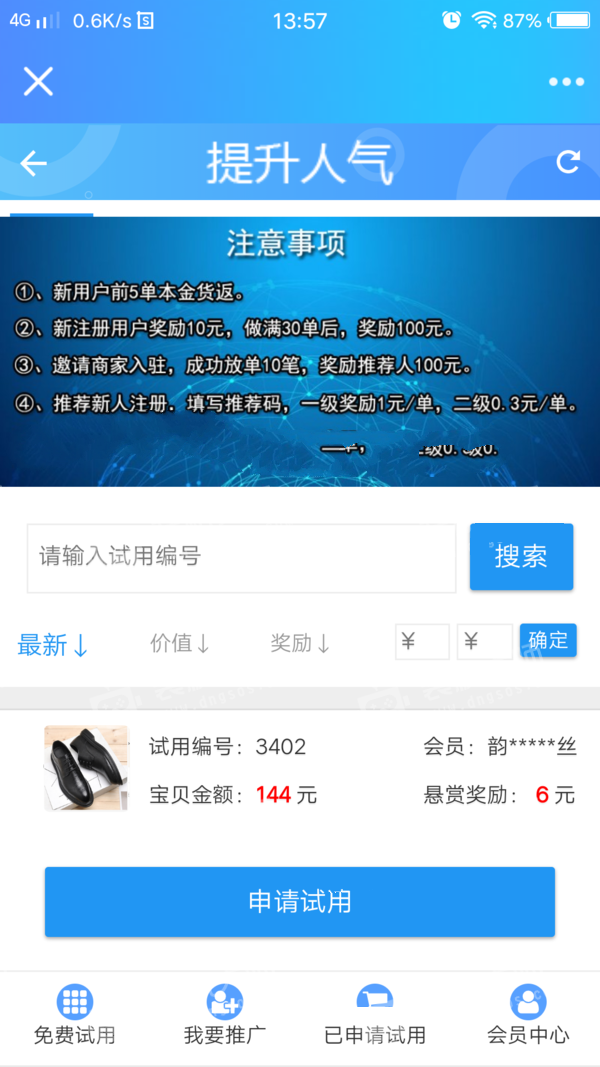This screenshot has height=1067, width=600.
Task: View 已申请试用 tab
Action: click(x=375, y=1015)
